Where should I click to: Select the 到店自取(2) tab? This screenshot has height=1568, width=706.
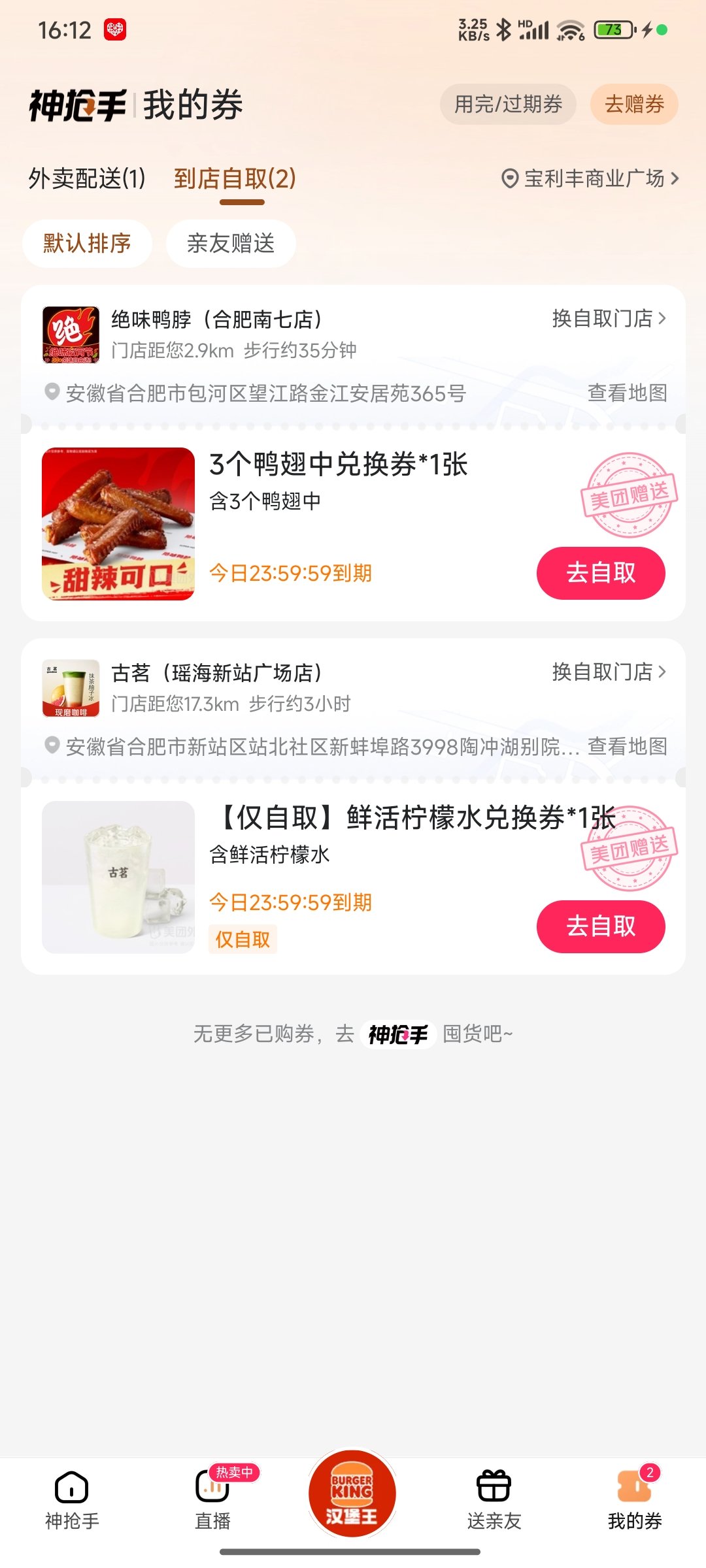pos(235,178)
